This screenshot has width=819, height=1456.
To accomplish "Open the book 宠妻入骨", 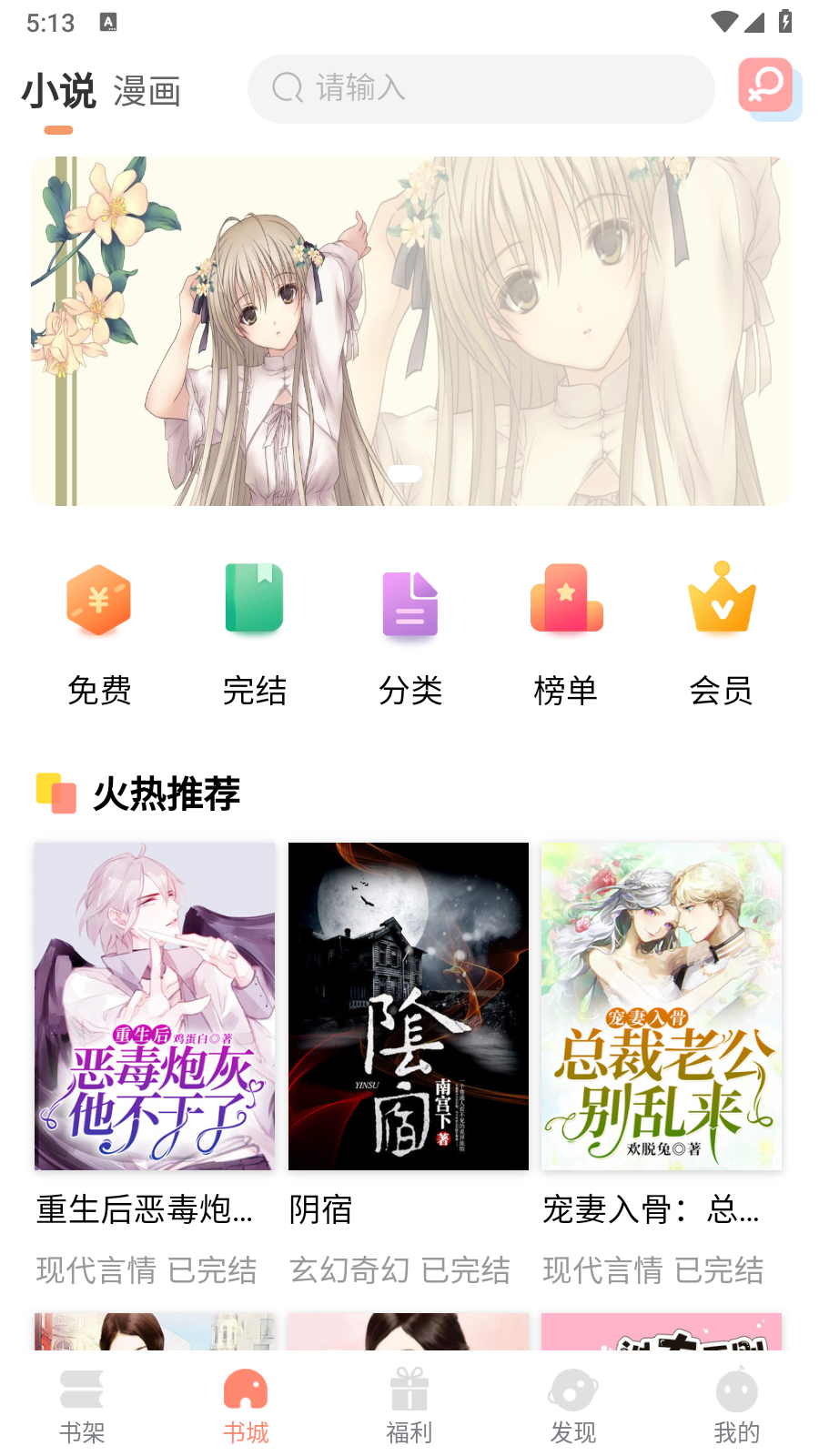I will click(x=662, y=1065).
